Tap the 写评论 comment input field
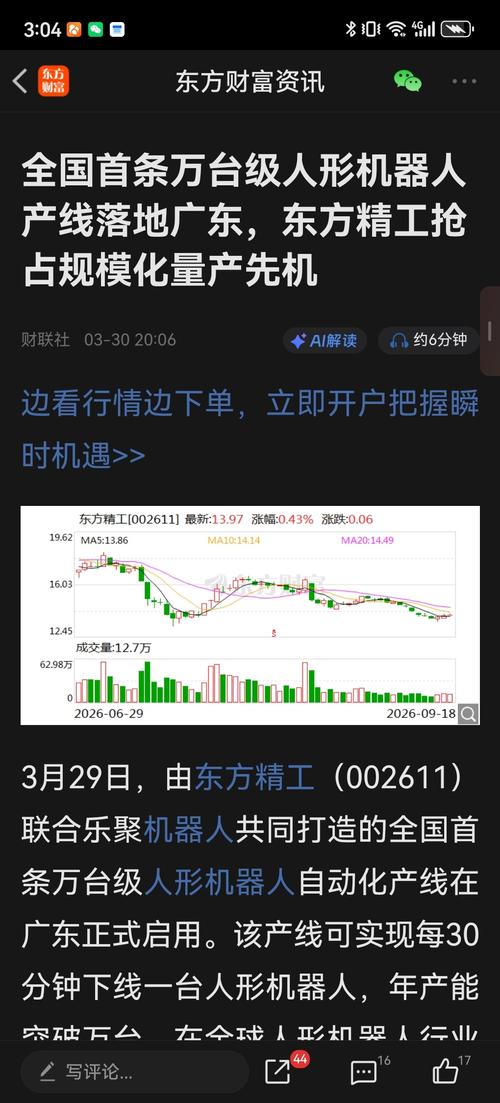 point(134,1071)
